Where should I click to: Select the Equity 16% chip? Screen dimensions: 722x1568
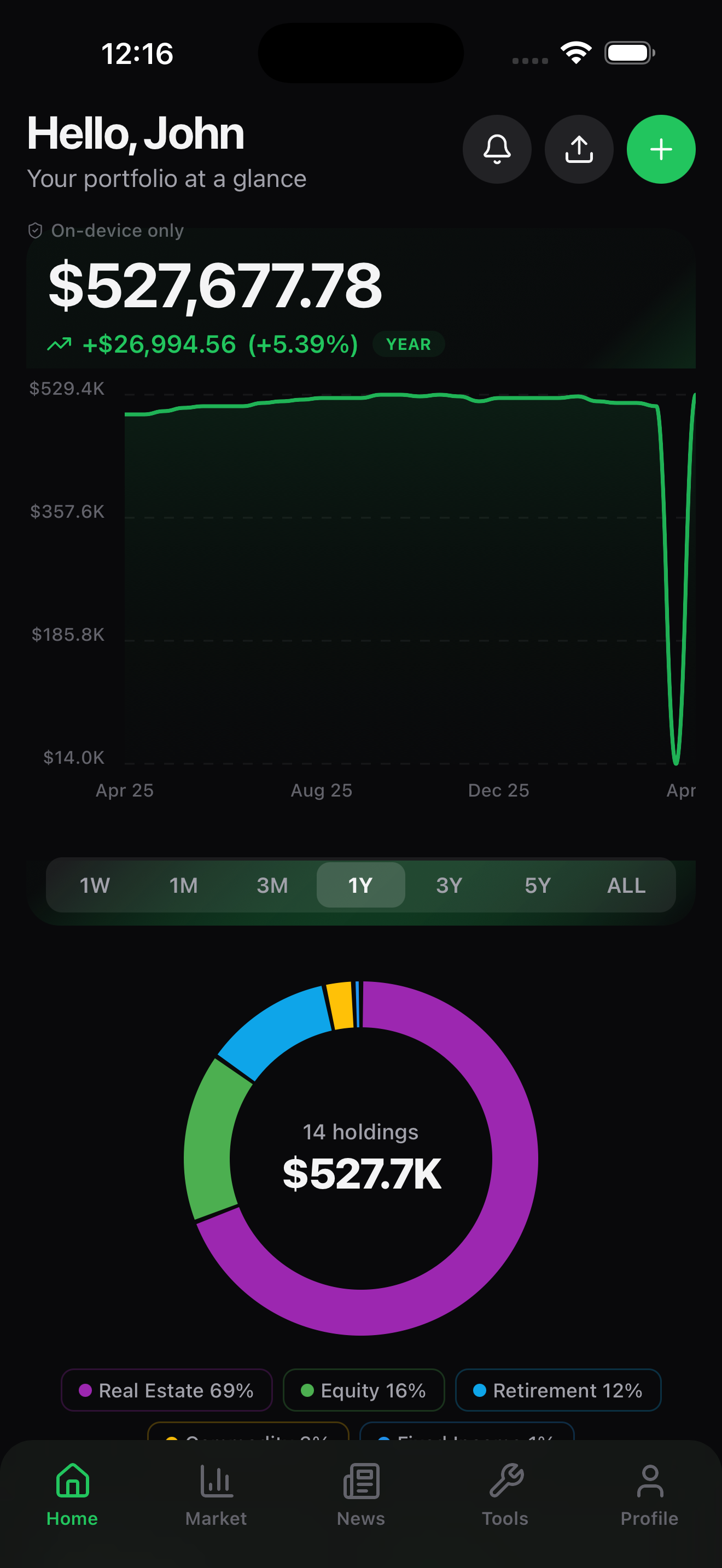(363, 1390)
